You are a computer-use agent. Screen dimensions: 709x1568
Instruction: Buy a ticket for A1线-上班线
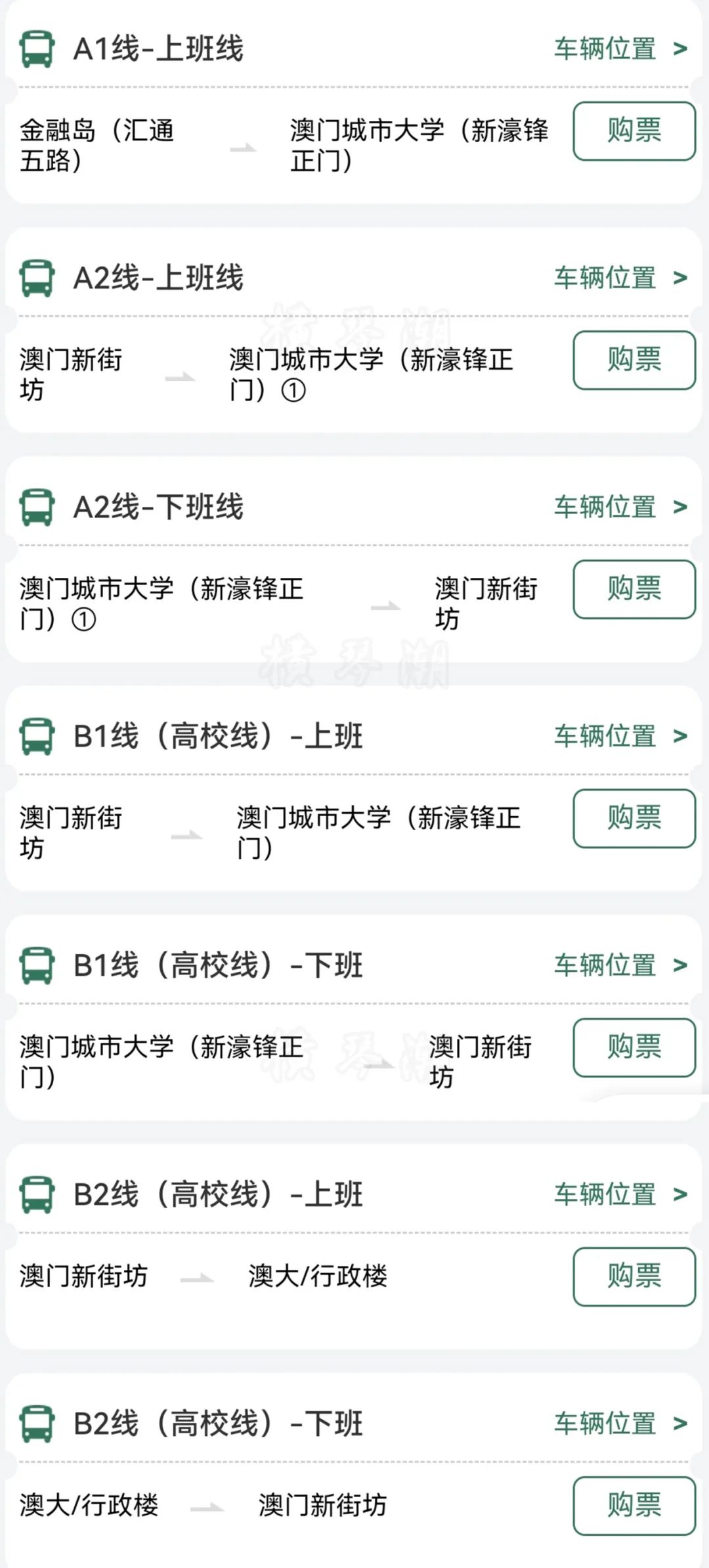point(634,131)
